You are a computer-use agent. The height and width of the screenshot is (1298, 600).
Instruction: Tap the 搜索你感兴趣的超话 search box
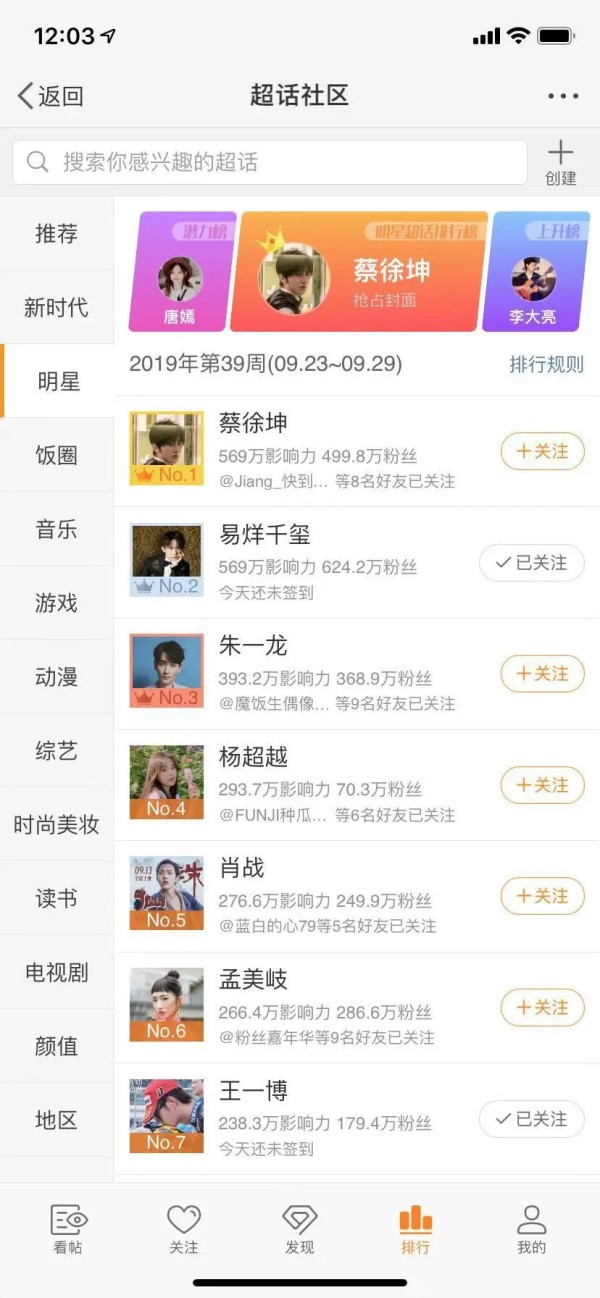pos(270,162)
